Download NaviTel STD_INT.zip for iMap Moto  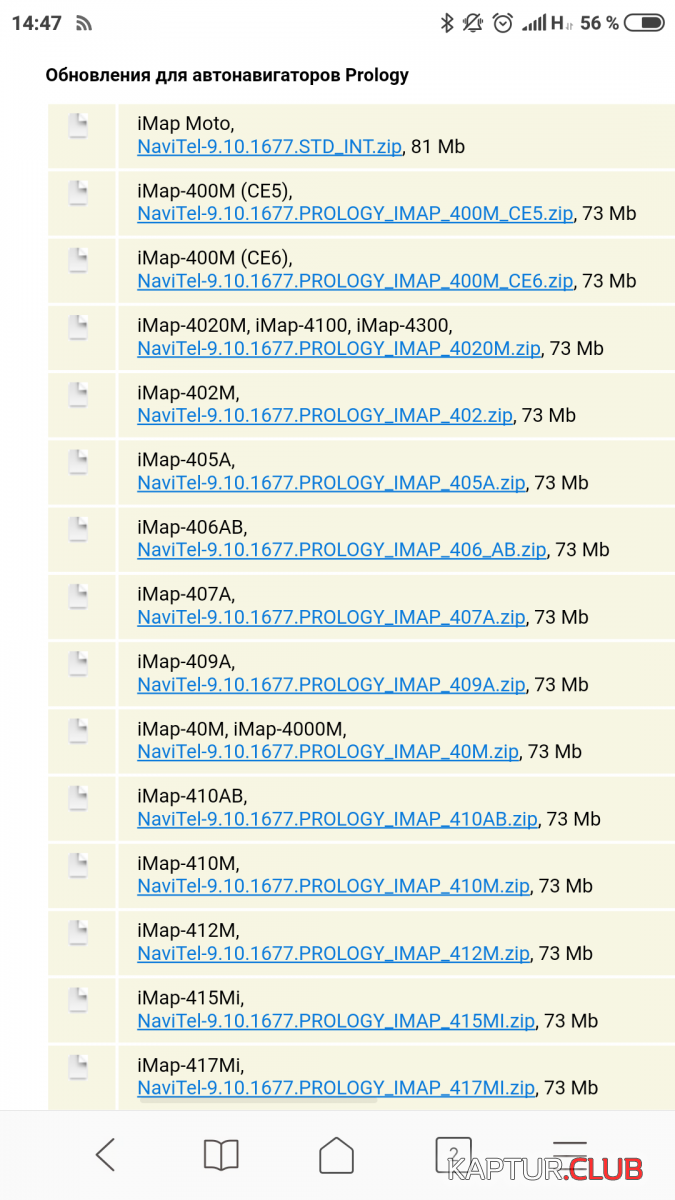269,147
